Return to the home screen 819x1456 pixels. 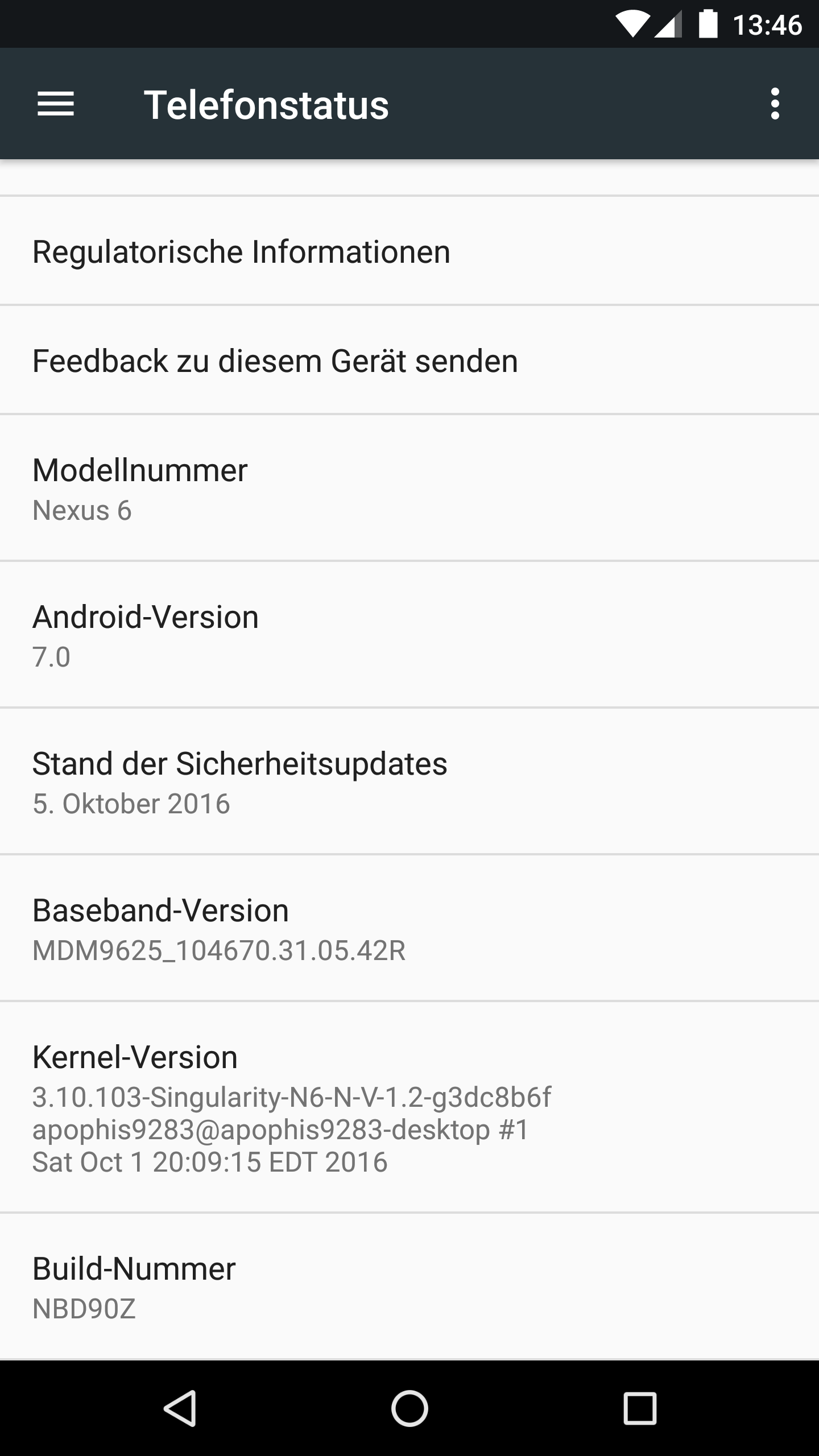(x=409, y=1408)
